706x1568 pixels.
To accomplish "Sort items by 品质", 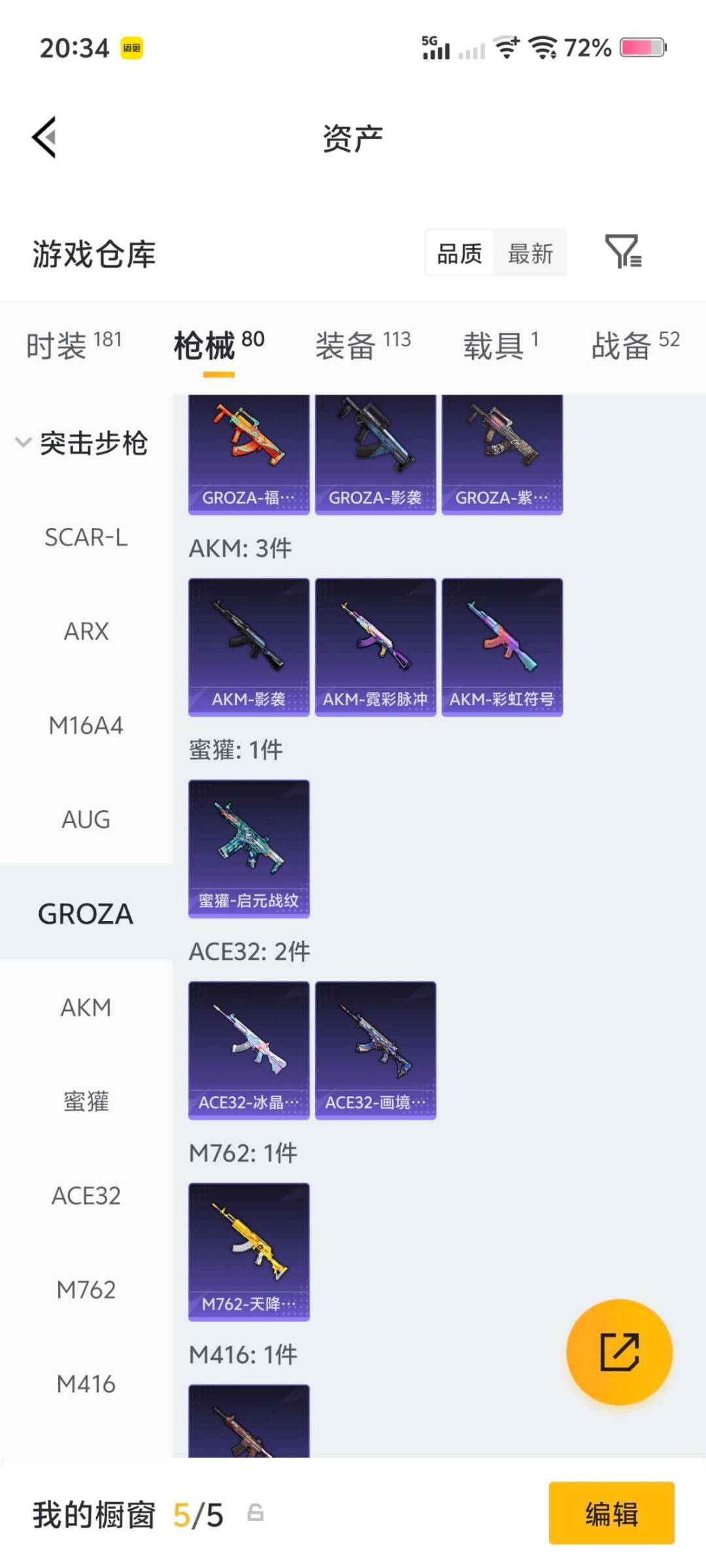I will [458, 253].
